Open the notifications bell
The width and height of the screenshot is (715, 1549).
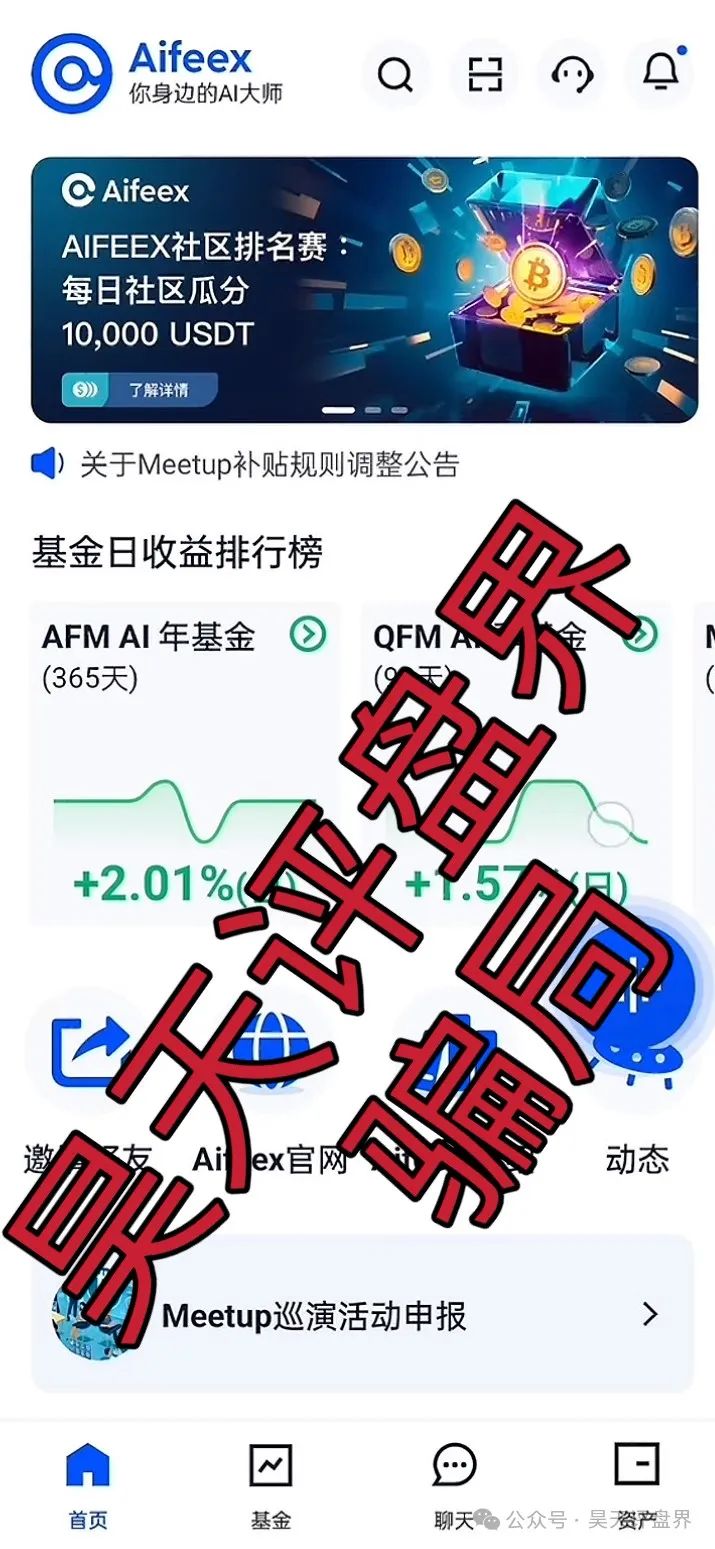click(659, 72)
